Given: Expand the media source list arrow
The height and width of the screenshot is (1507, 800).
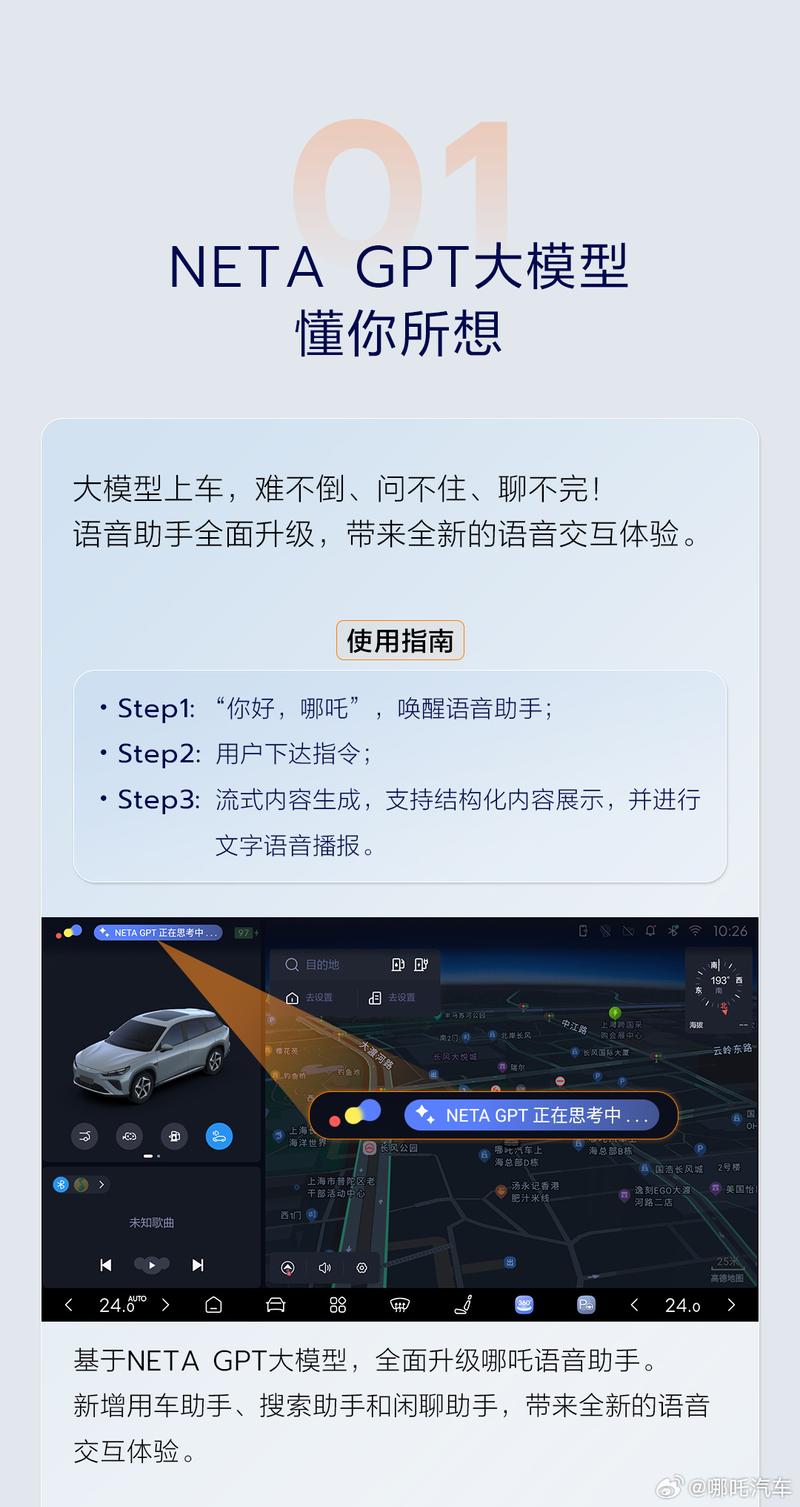Looking at the screenshot, I should (x=101, y=1184).
